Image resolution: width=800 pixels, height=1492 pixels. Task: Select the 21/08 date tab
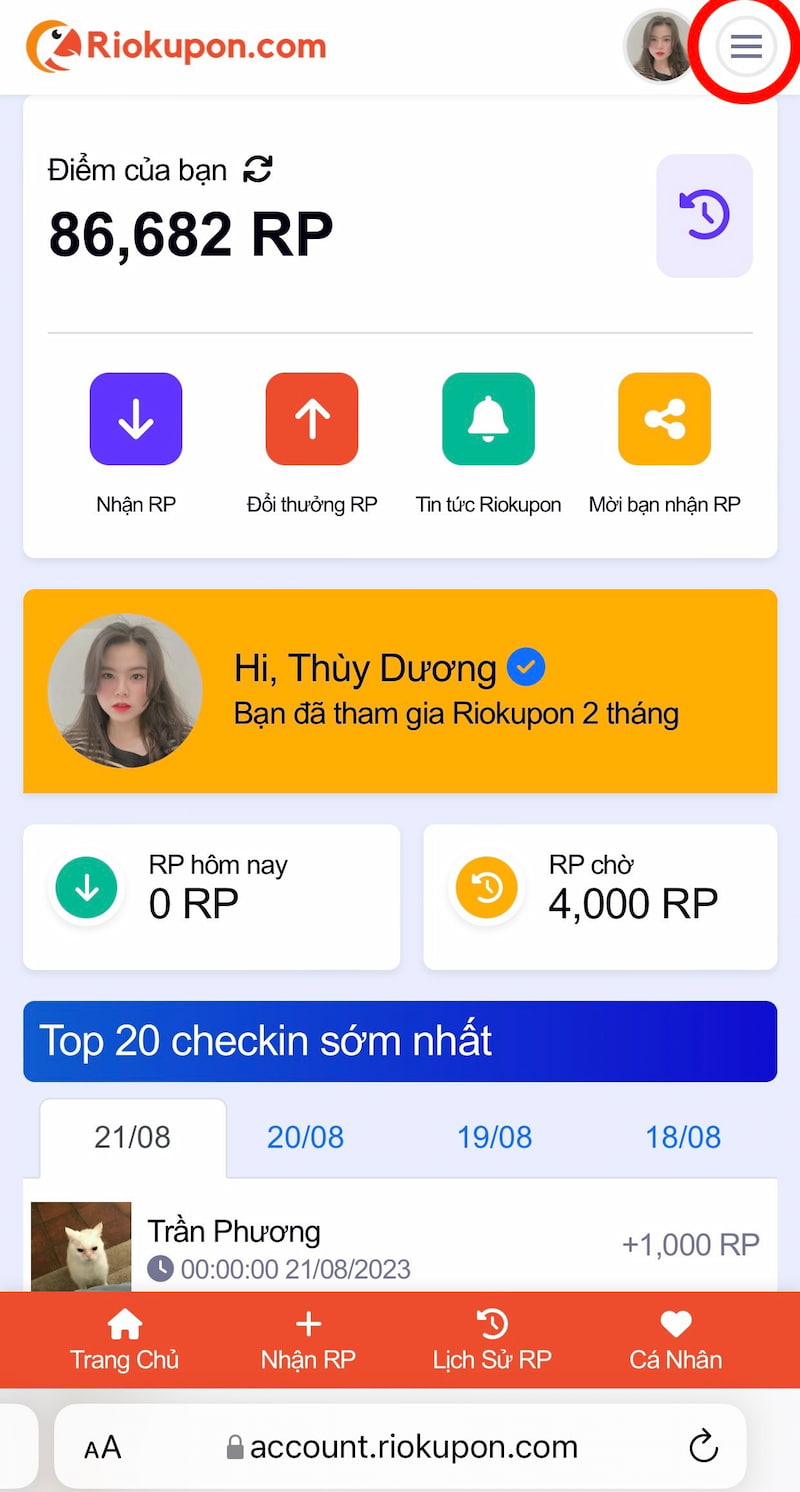[132, 1137]
